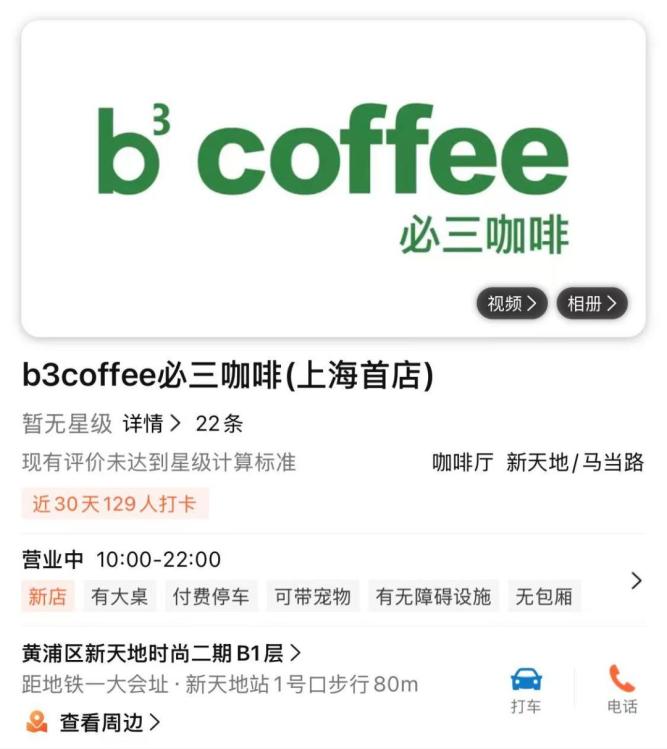Open the 相册 photo album
Screen dimensions: 667x749
pyautogui.click(x=592, y=303)
